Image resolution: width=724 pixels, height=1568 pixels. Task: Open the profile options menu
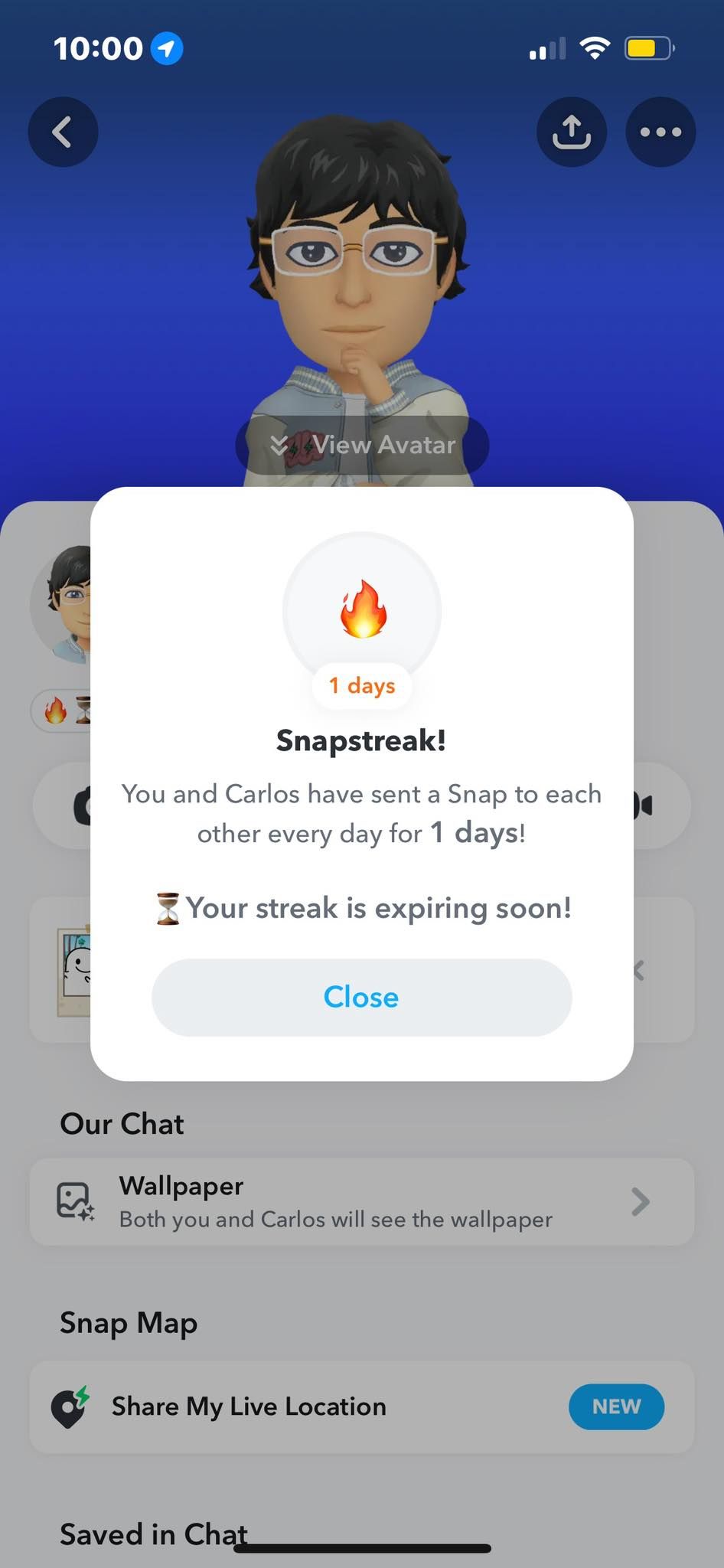click(660, 131)
